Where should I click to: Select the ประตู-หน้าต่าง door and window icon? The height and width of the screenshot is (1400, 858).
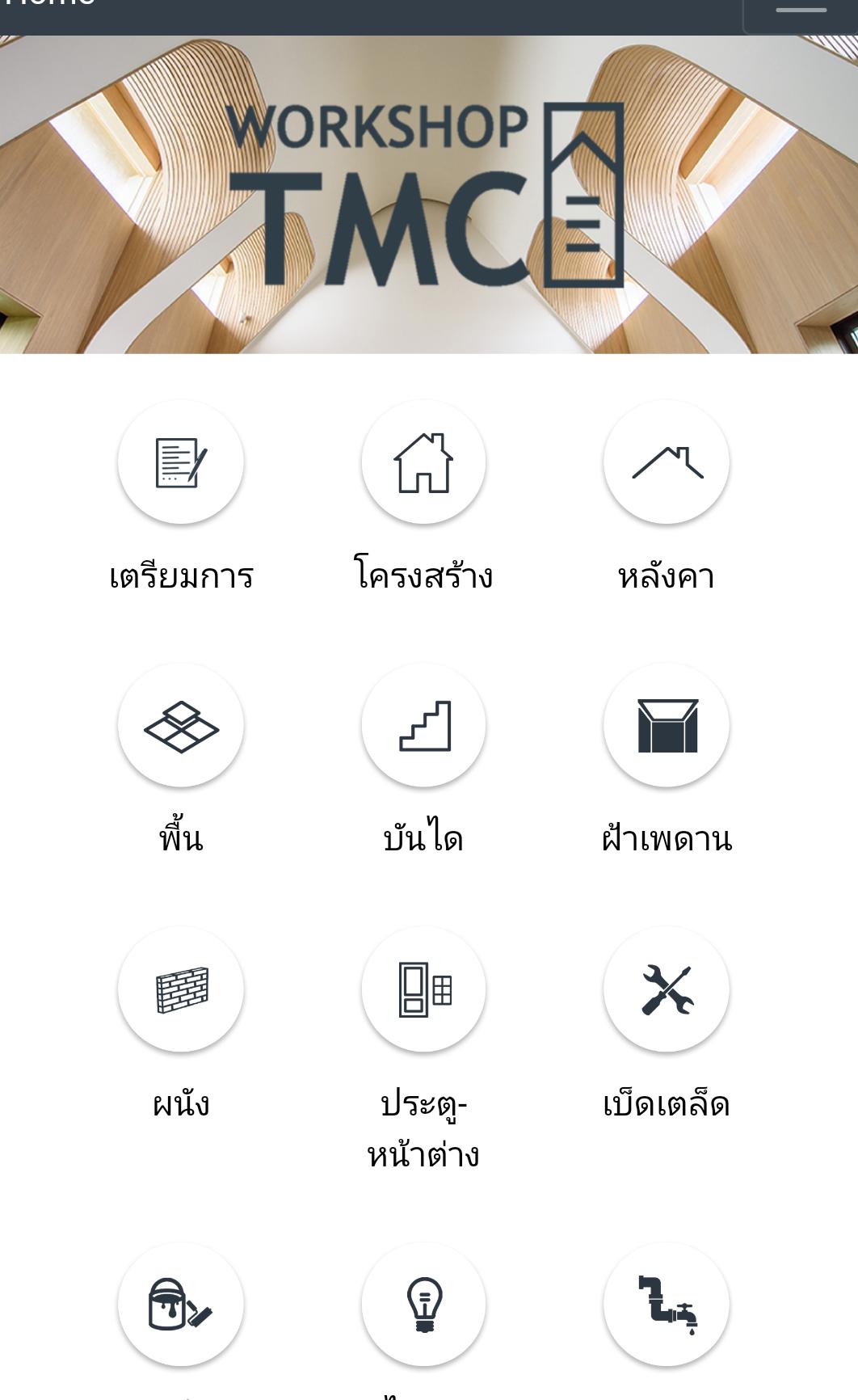(x=423, y=989)
